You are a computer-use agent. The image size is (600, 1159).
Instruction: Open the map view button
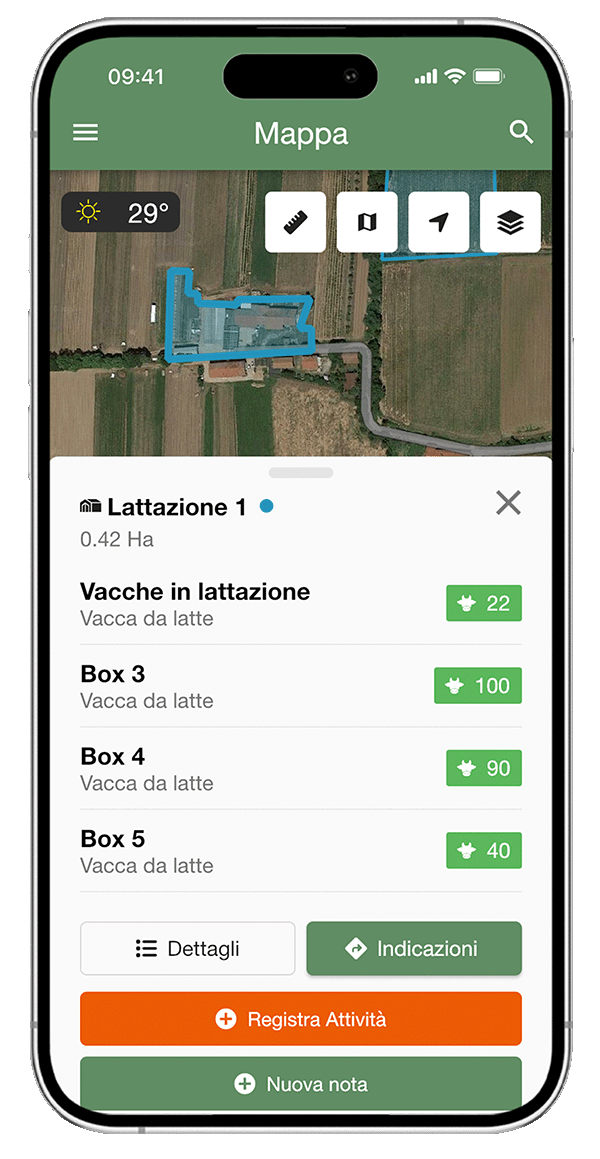367,222
